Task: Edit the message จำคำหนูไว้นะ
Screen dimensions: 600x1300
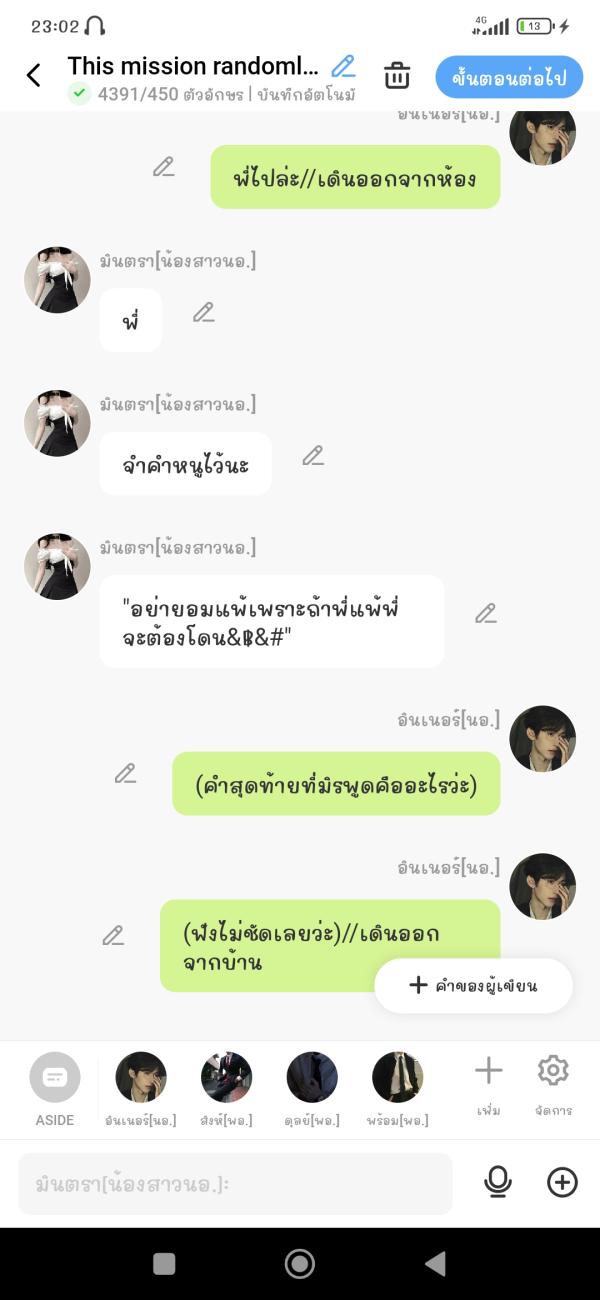Action: [x=313, y=456]
